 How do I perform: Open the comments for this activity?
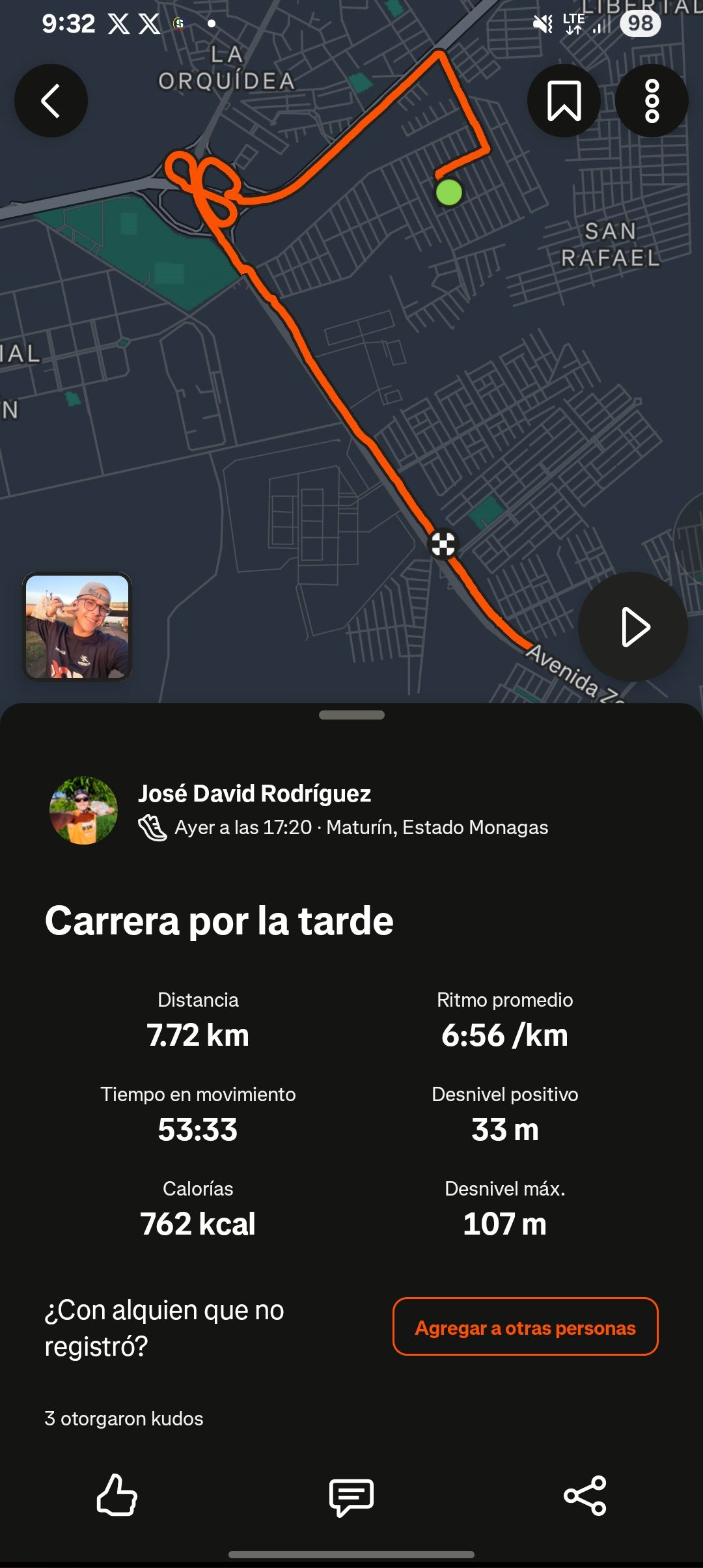tap(351, 1496)
